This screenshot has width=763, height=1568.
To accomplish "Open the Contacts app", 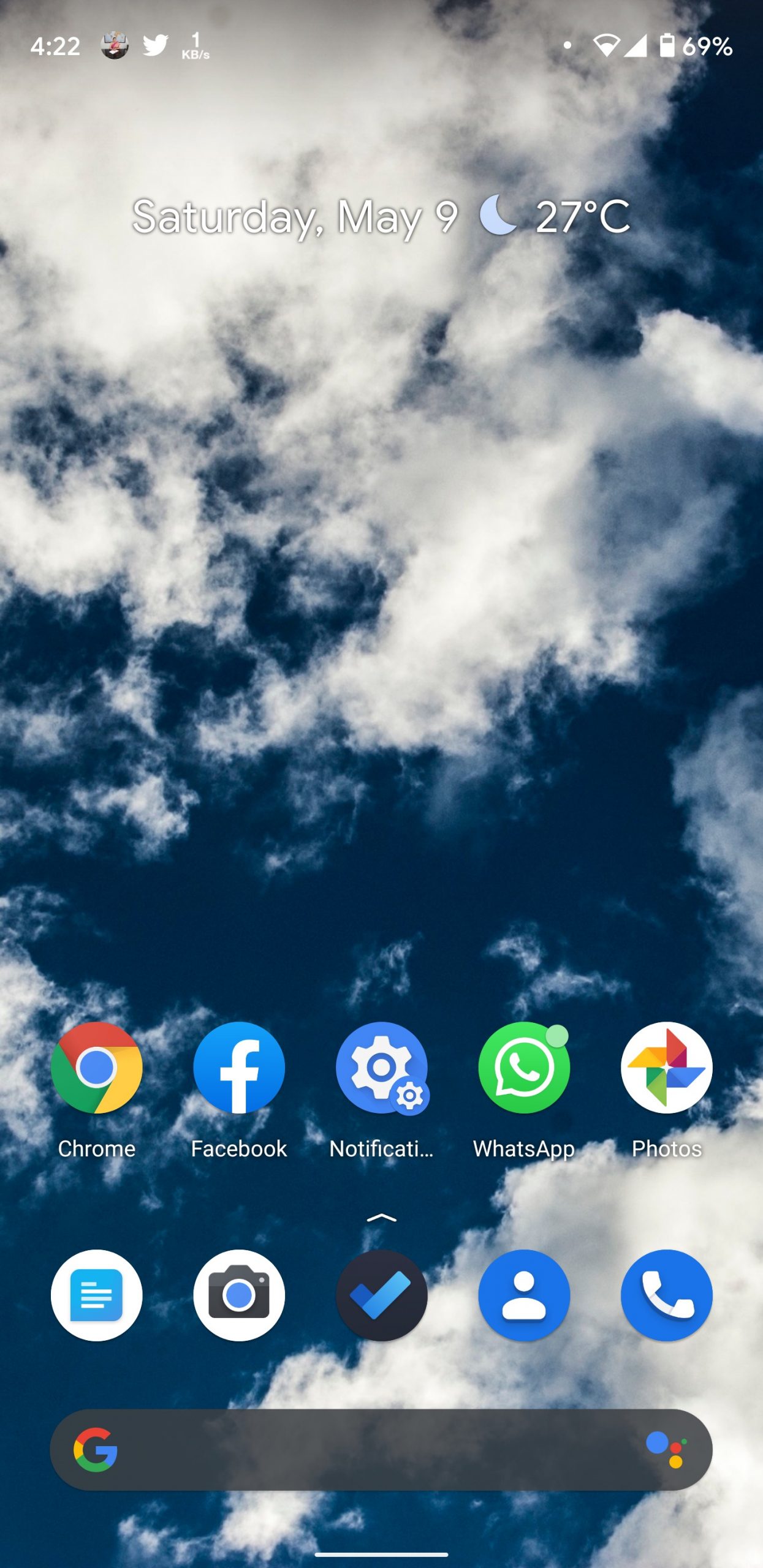I will 524,1295.
